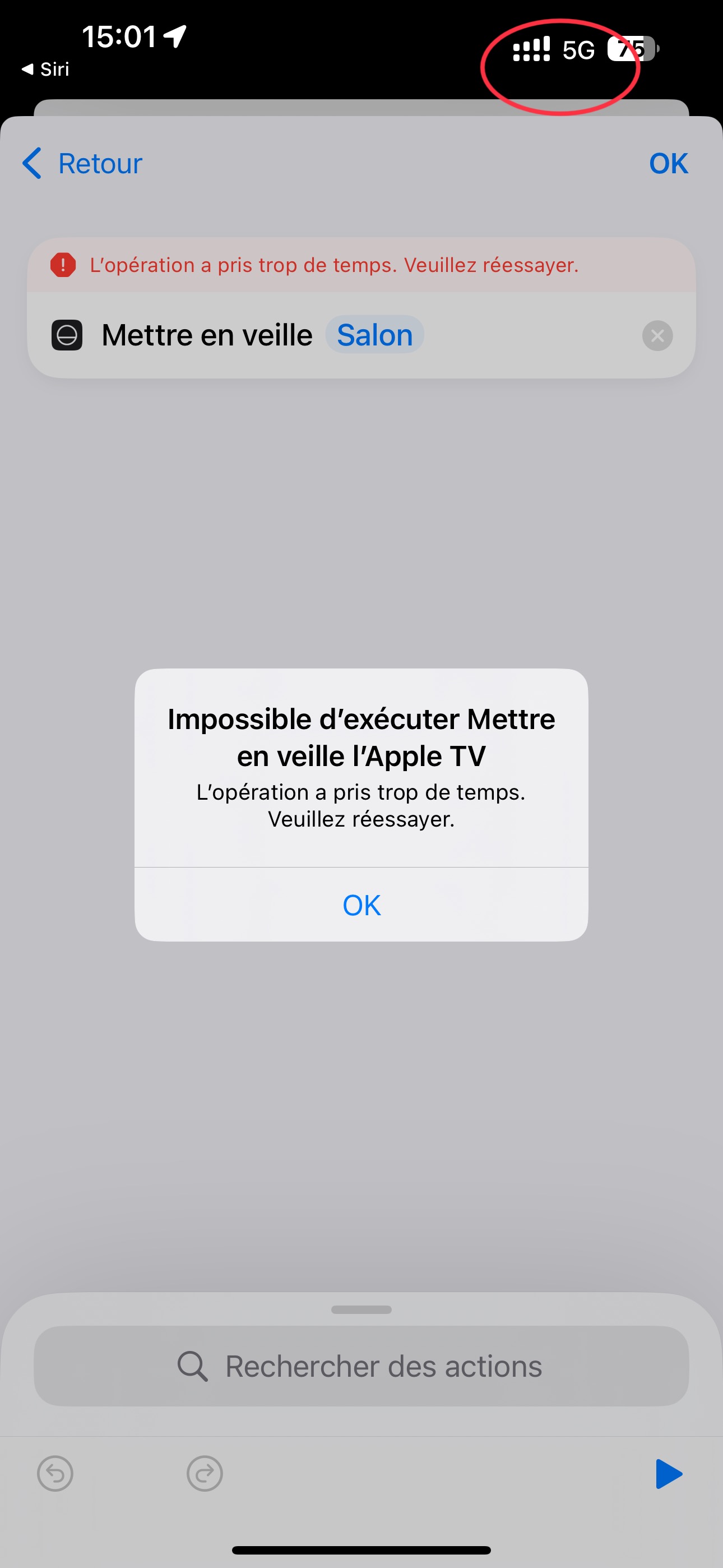Dismiss the error alert with OK
The image size is (723, 1568).
[x=361, y=905]
